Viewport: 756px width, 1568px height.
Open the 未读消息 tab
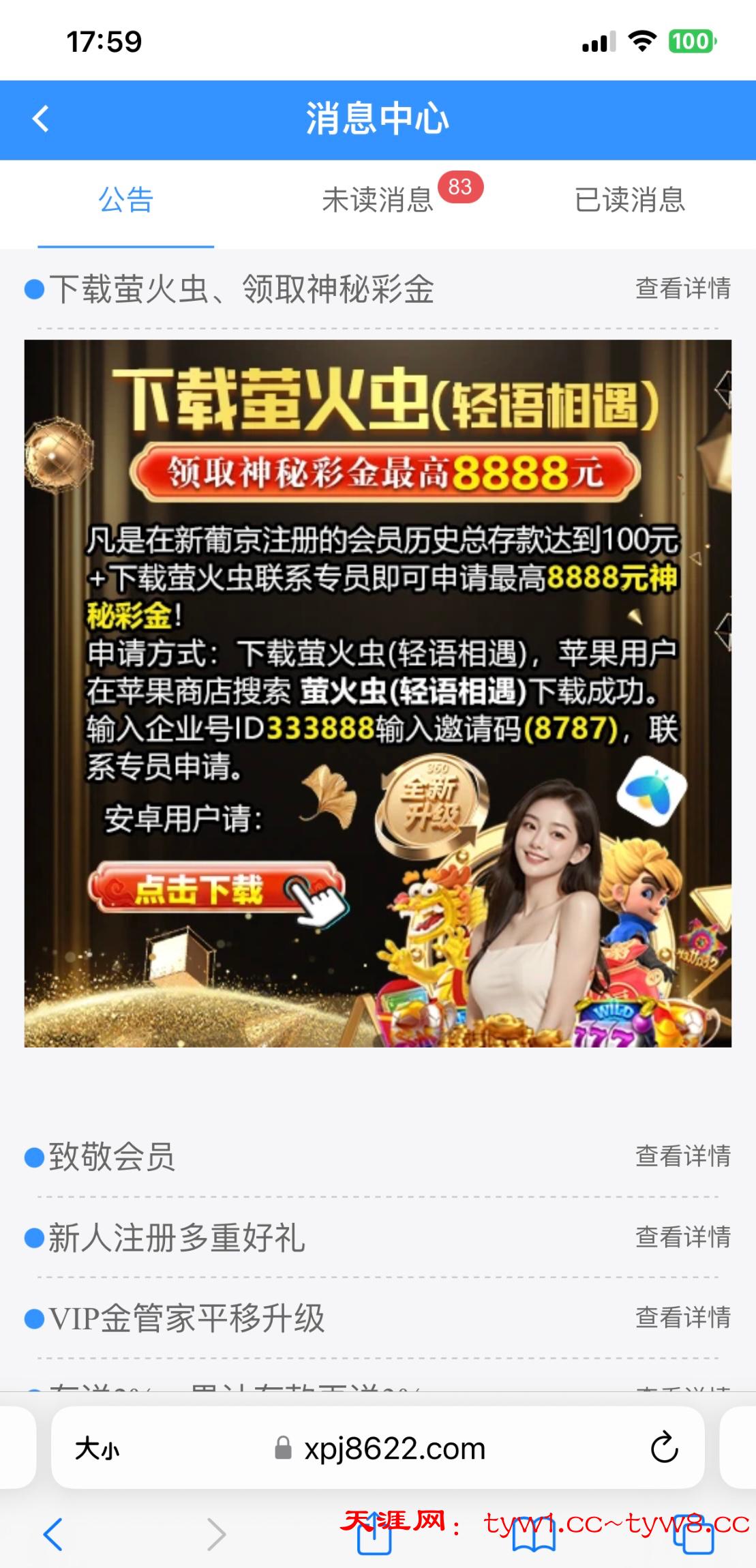point(378,201)
